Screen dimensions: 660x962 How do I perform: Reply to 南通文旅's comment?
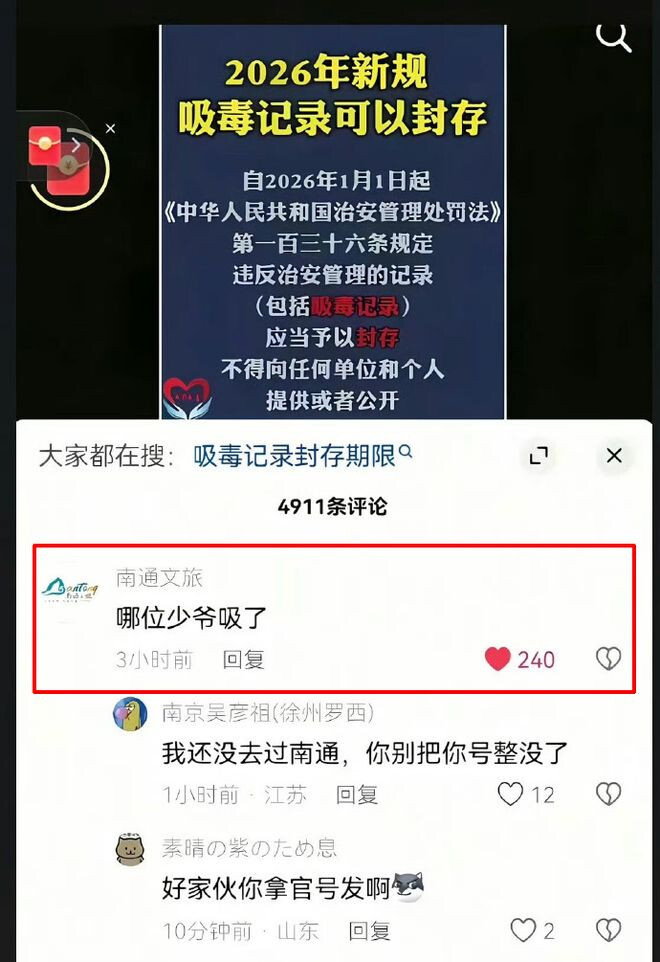coord(244,660)
